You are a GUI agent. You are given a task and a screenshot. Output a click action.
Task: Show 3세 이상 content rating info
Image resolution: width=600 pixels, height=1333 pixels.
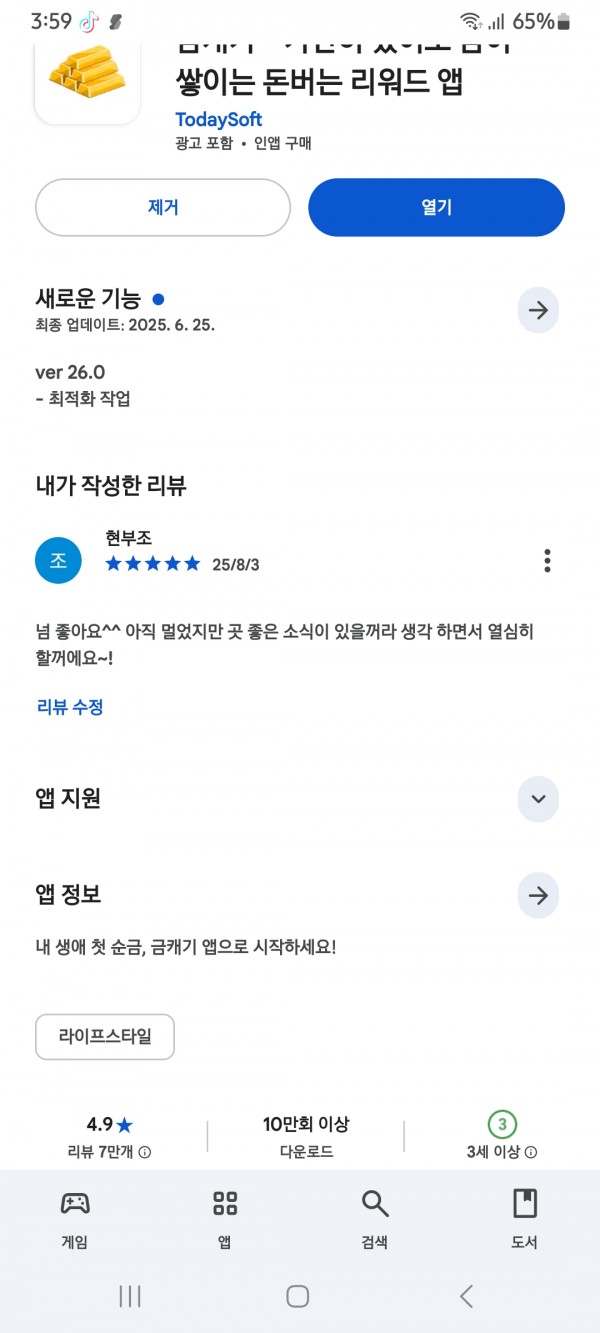click(502, 1152)
